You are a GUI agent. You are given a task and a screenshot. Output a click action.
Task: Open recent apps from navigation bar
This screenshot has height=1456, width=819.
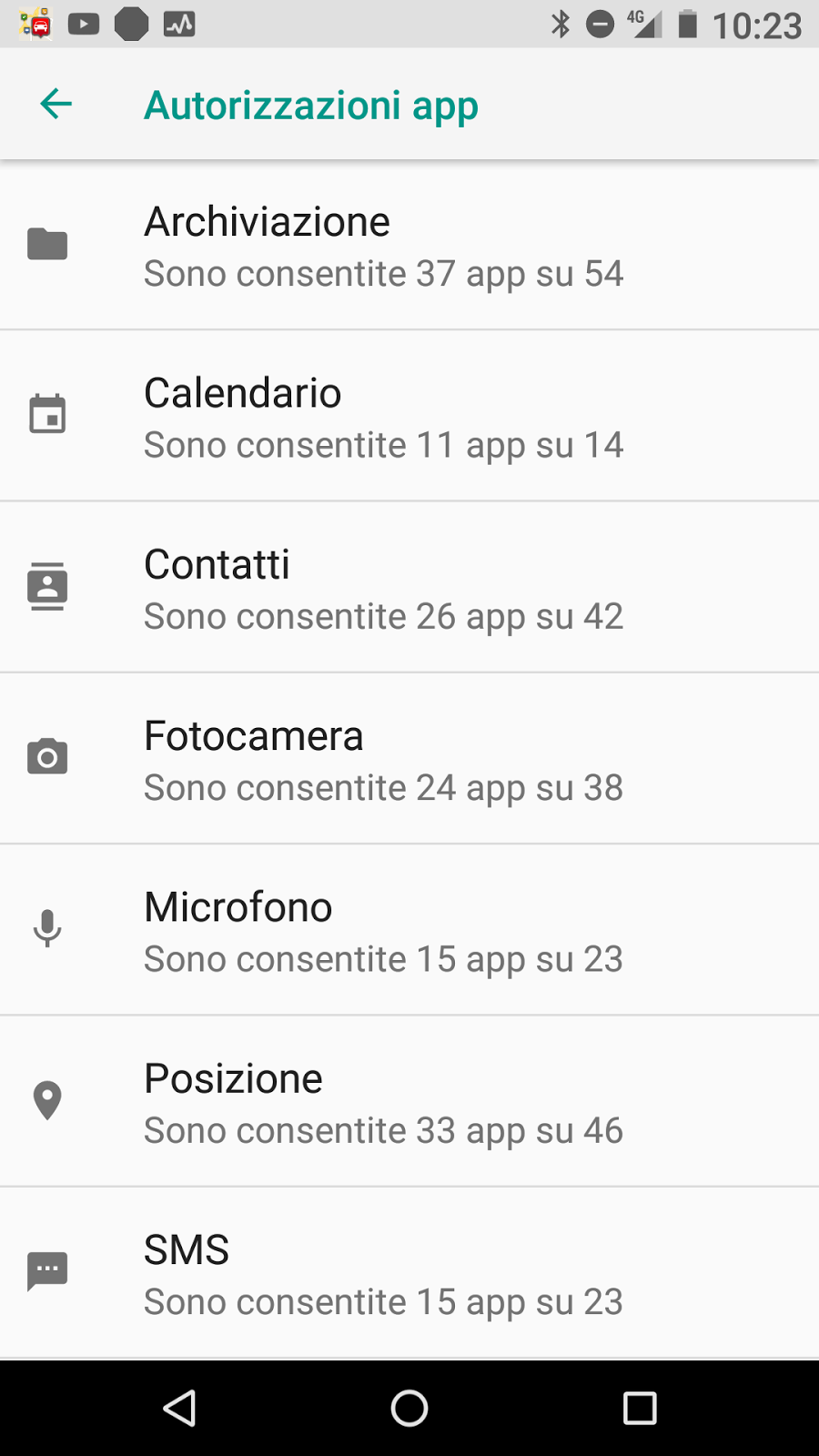(640, 1408)
